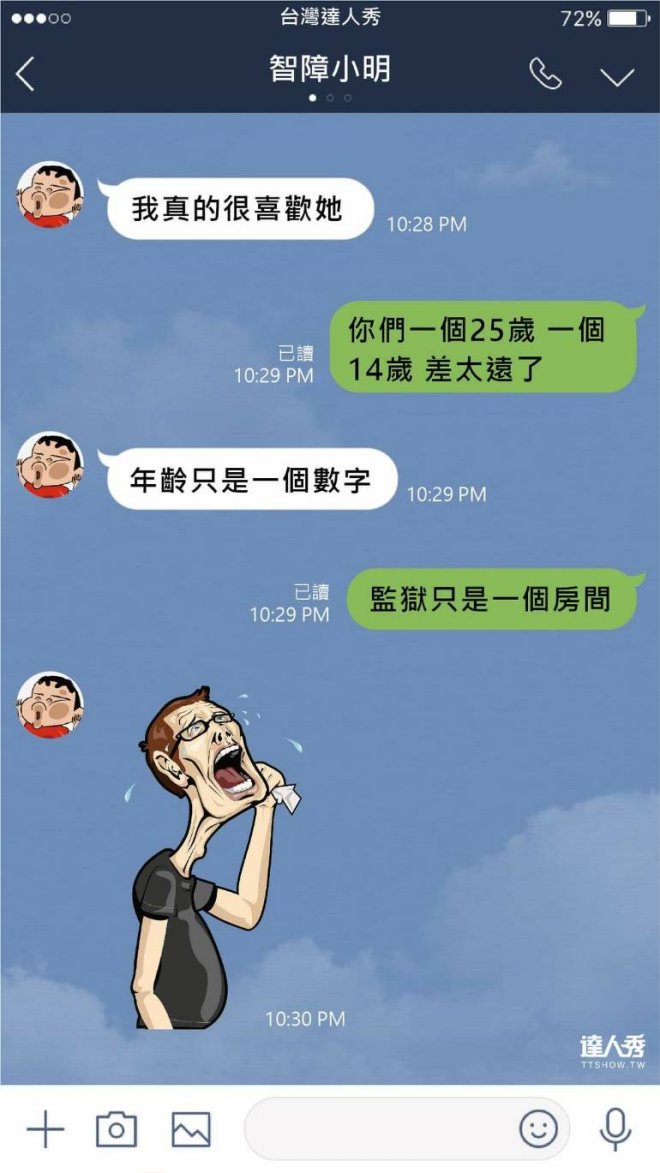
Task: View 智障小明's profile from the avatar beside 我真的很喜歡她
Action: [x=50, y=195]
